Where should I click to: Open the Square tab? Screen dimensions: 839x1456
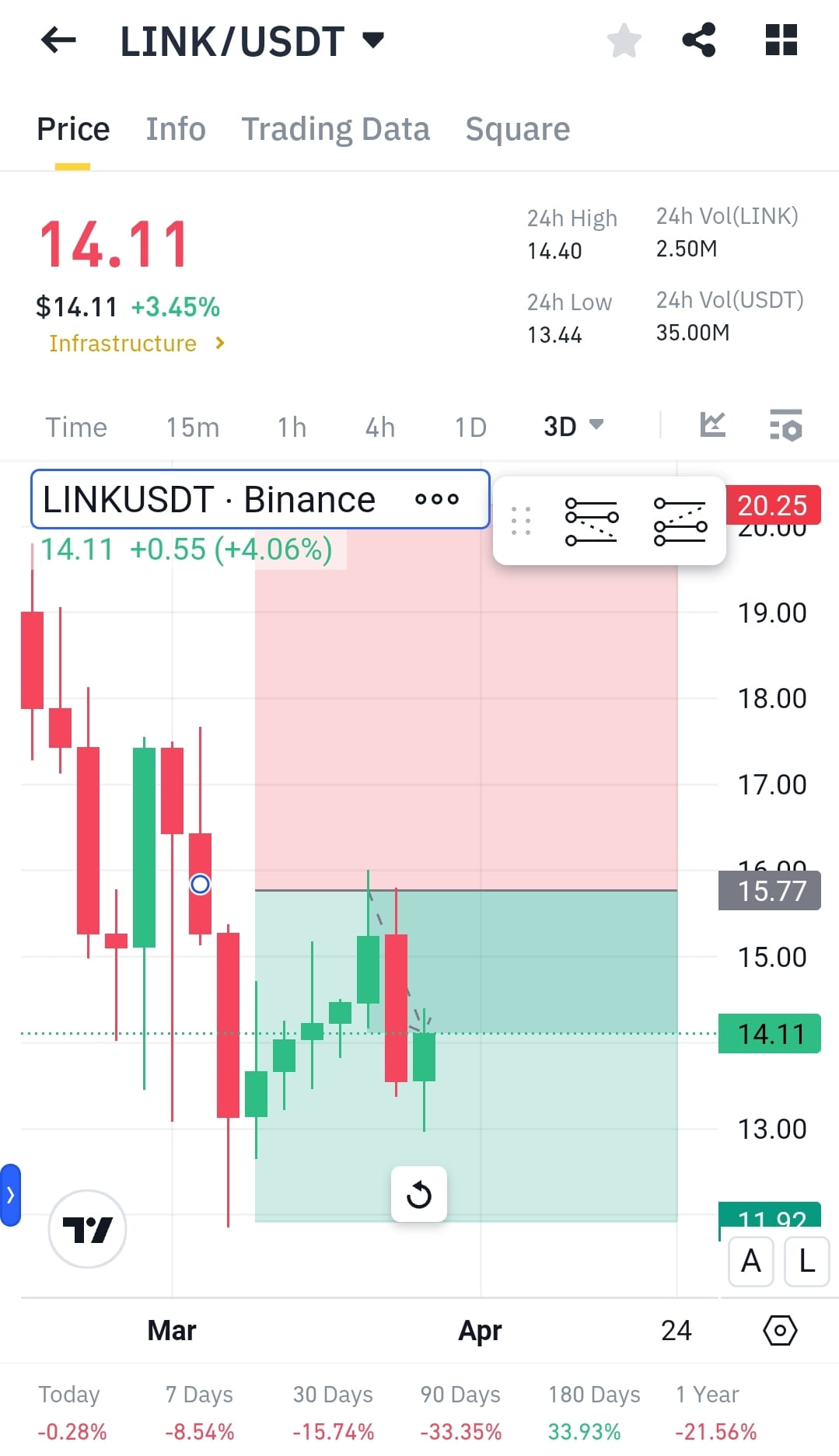pyautogui.click(x=517, y=128)
